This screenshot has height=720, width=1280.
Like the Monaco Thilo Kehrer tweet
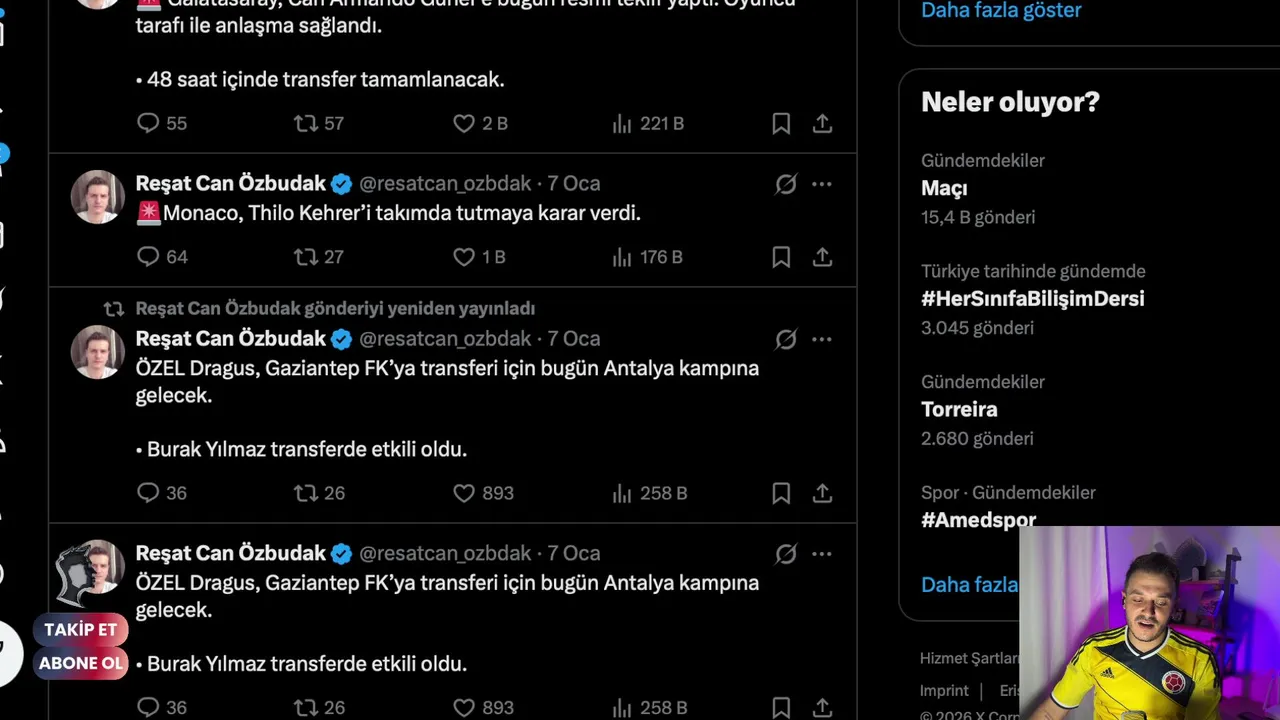click(x=464, y=257)
